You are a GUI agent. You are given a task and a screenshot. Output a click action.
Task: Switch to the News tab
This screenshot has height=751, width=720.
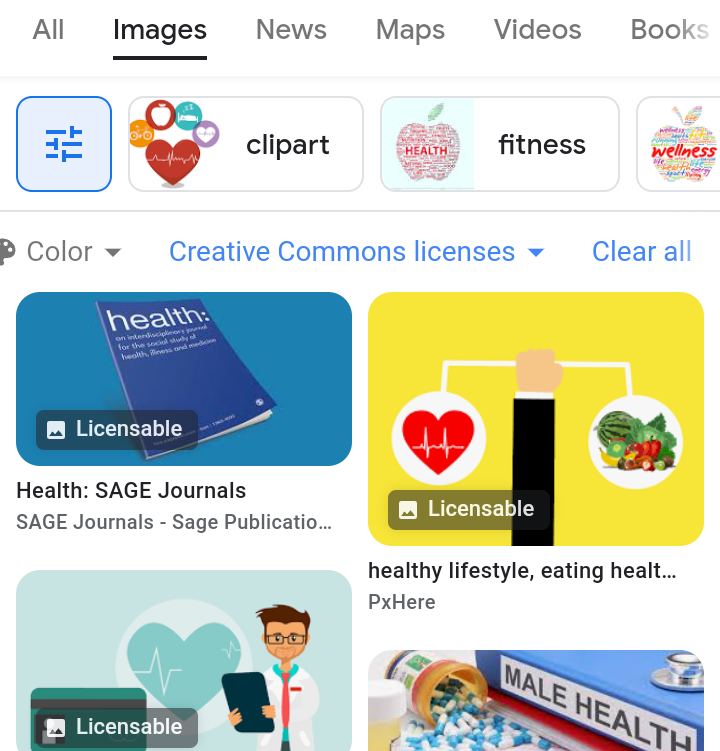[291, 30]
